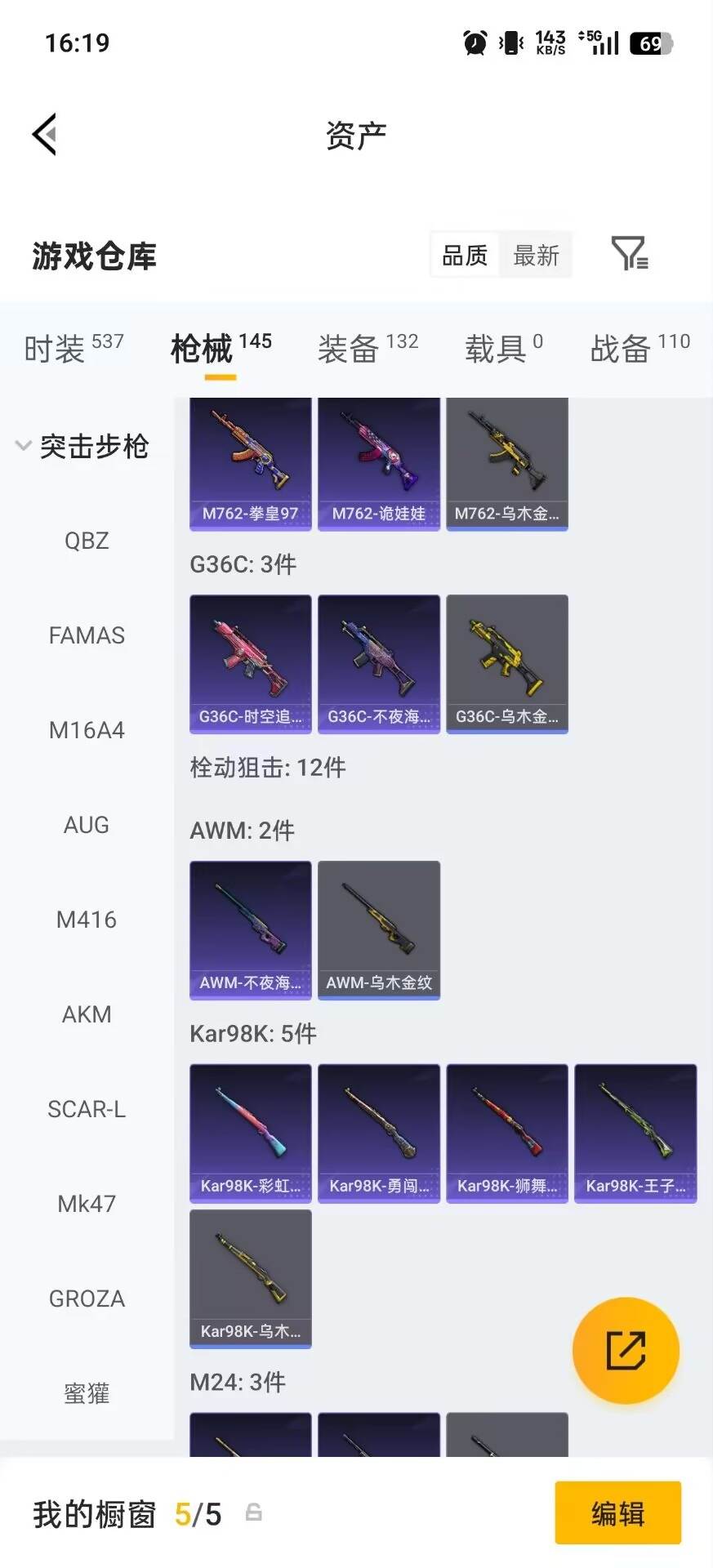Tap the back arrow icon
The width and height of the screenshot is (713, 1568).
pos(45,133)
